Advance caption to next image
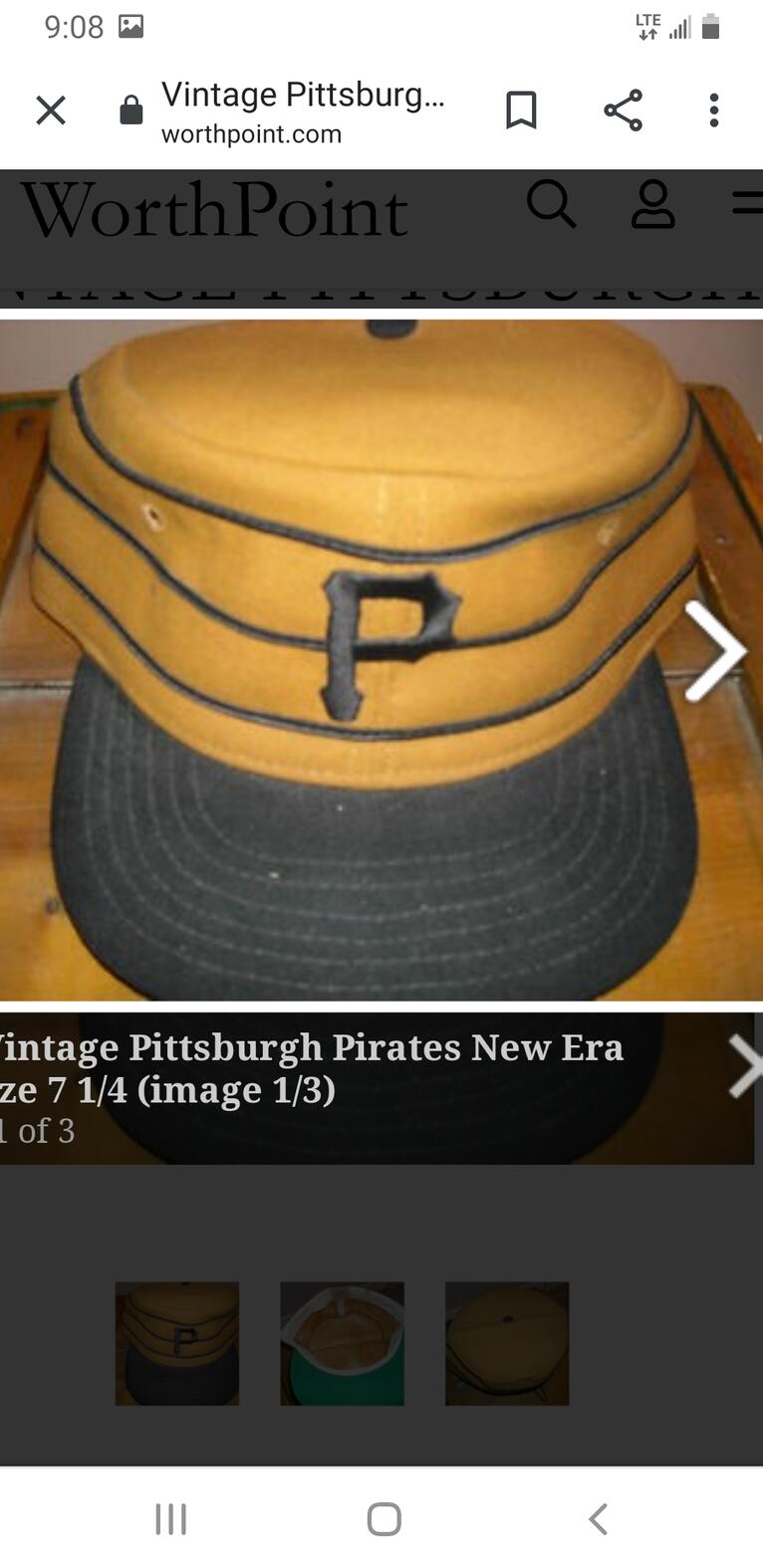The image size is (763, 1568). 742,1066
